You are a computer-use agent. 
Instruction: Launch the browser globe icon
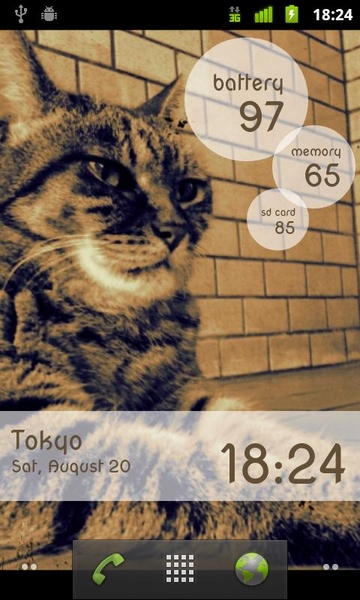click(x=252, y=569)
